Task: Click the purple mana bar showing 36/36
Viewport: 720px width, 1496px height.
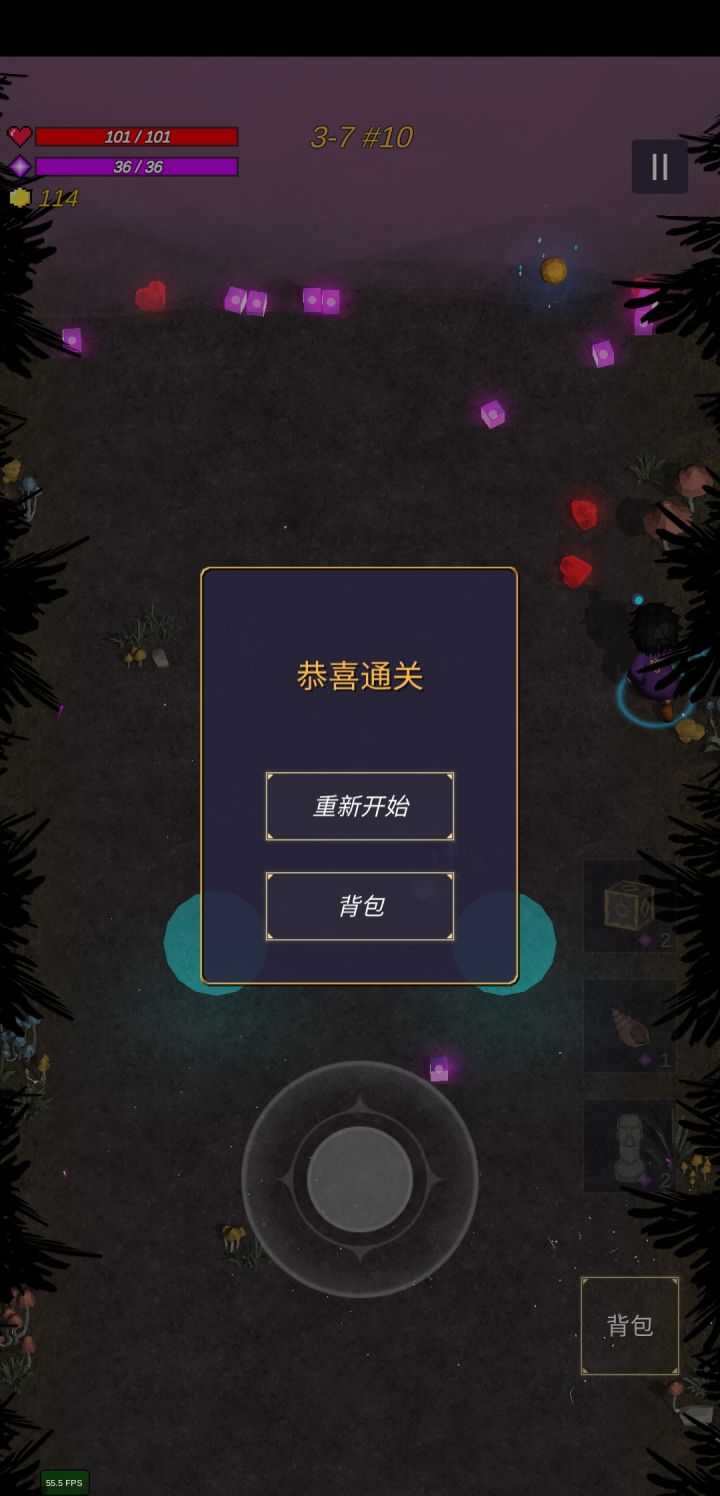Action: [135, 168]
